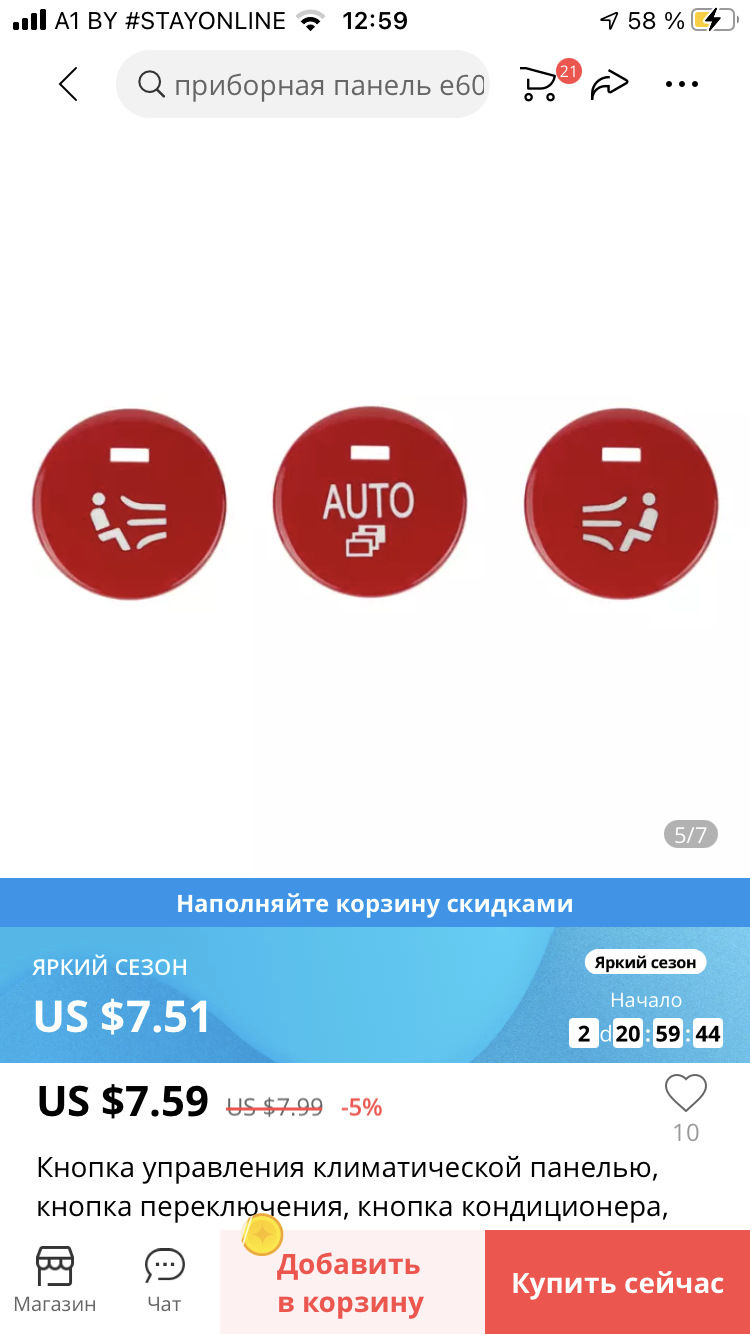Open the three-dot overflow menu

(682, 85)
